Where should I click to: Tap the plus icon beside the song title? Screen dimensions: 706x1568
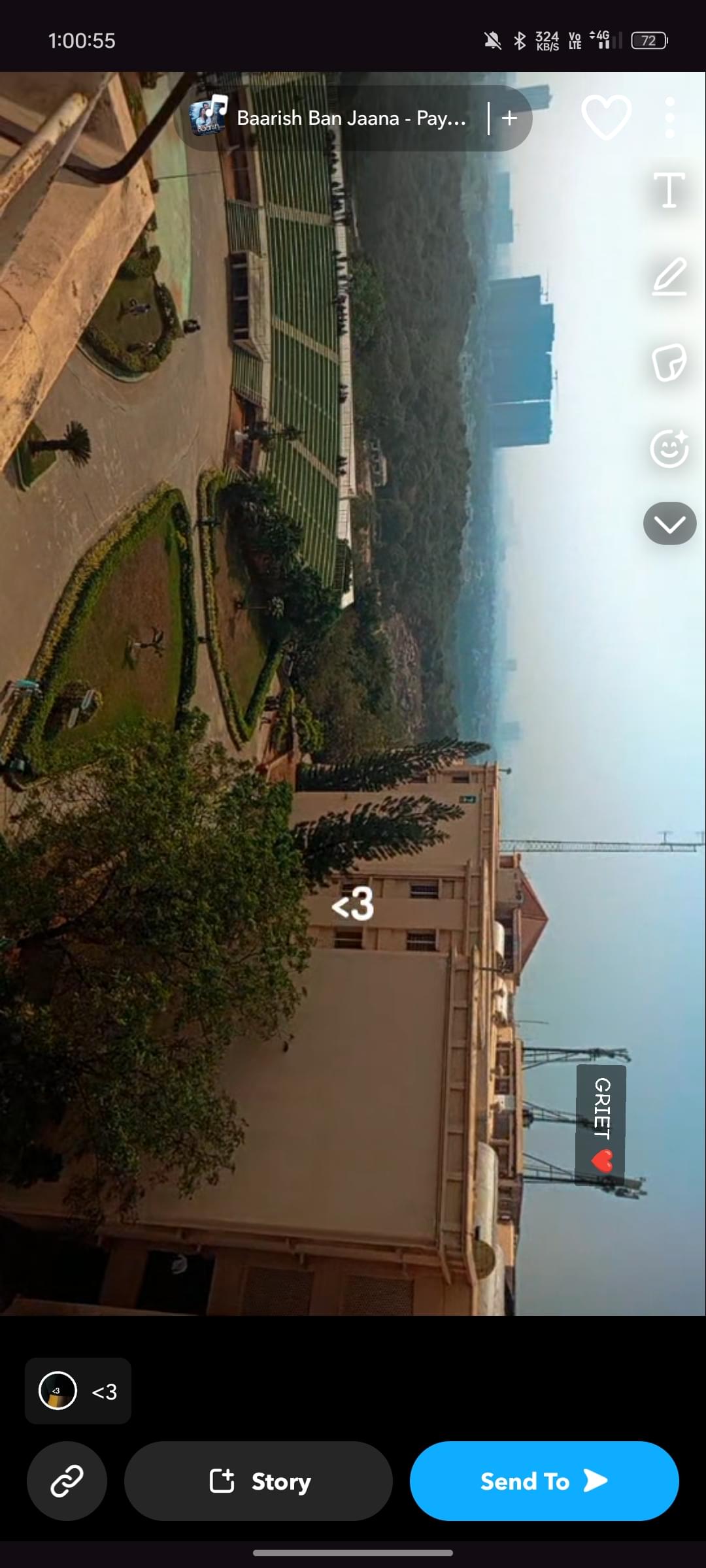coord(510,118)
